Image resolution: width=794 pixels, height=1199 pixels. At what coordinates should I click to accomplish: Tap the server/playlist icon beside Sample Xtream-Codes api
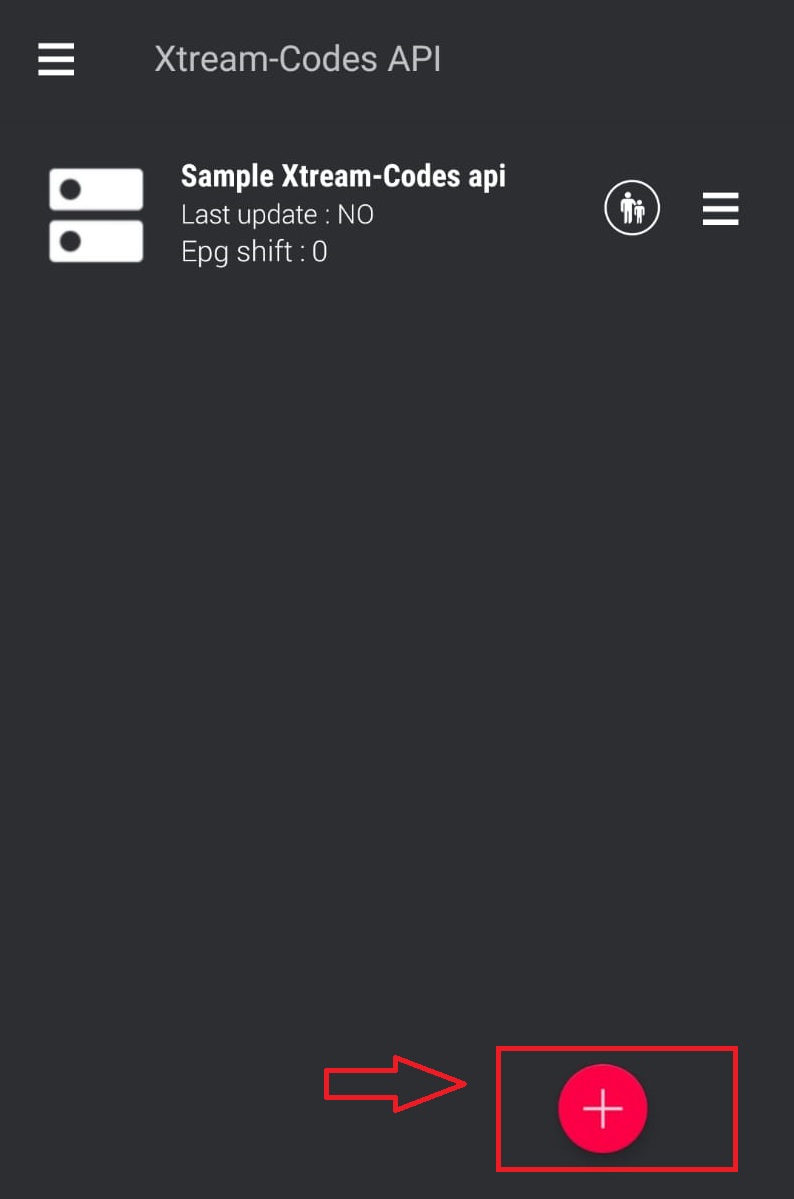point(95,213)
